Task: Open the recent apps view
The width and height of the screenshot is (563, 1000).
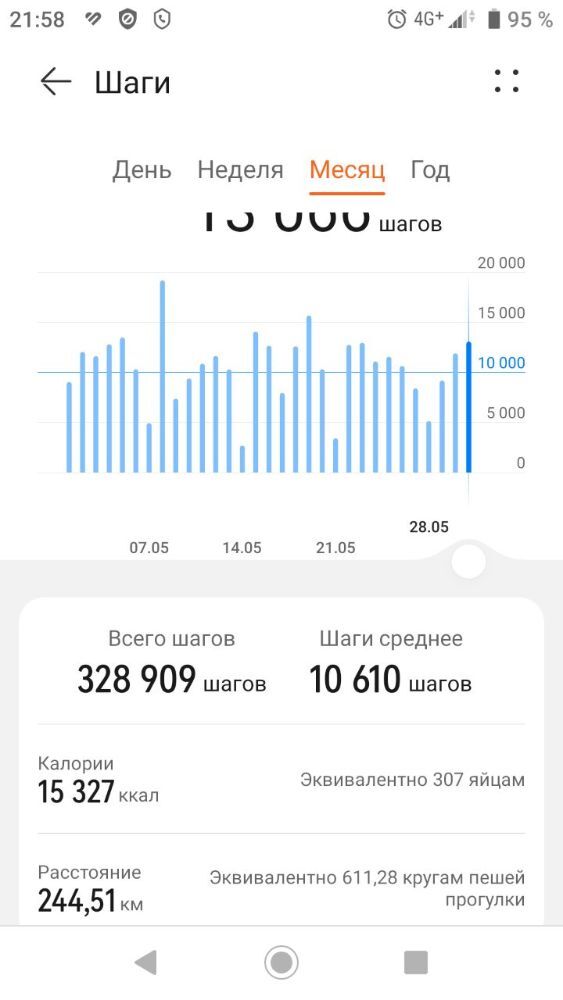Action: tap(416, 962)
